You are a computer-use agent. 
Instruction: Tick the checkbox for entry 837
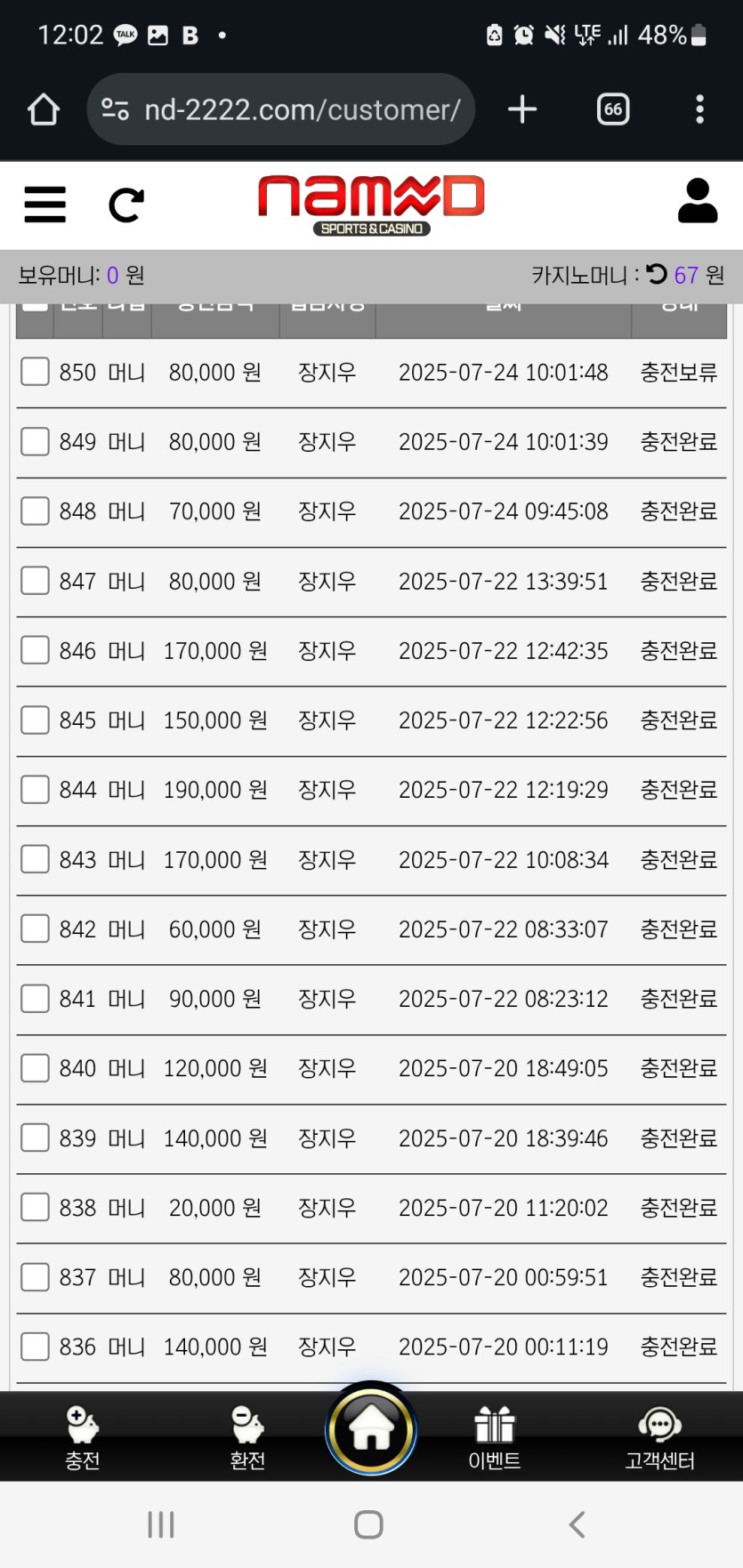click(x=35, y=1276)
